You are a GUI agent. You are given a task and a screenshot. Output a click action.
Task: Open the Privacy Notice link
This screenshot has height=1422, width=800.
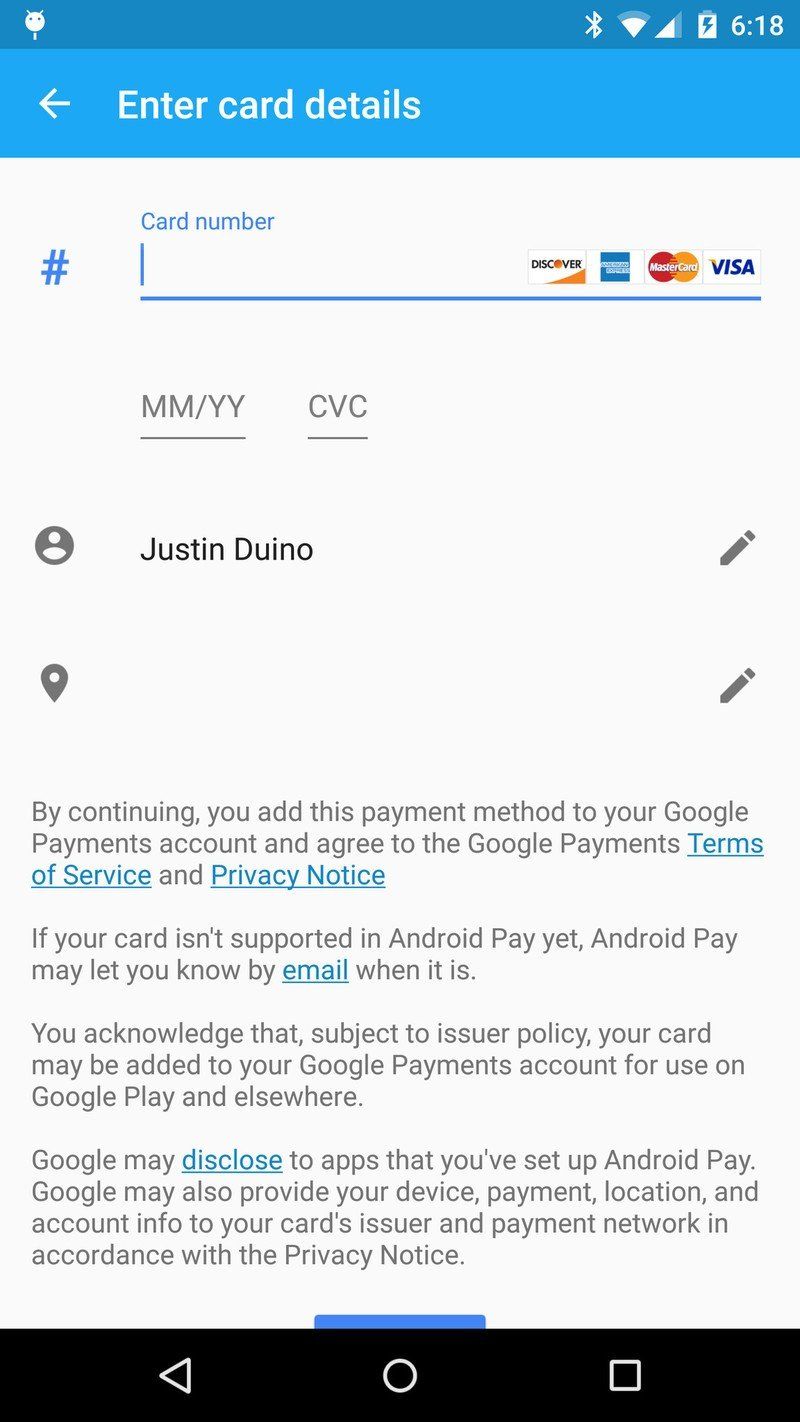[x=297, y=875]
